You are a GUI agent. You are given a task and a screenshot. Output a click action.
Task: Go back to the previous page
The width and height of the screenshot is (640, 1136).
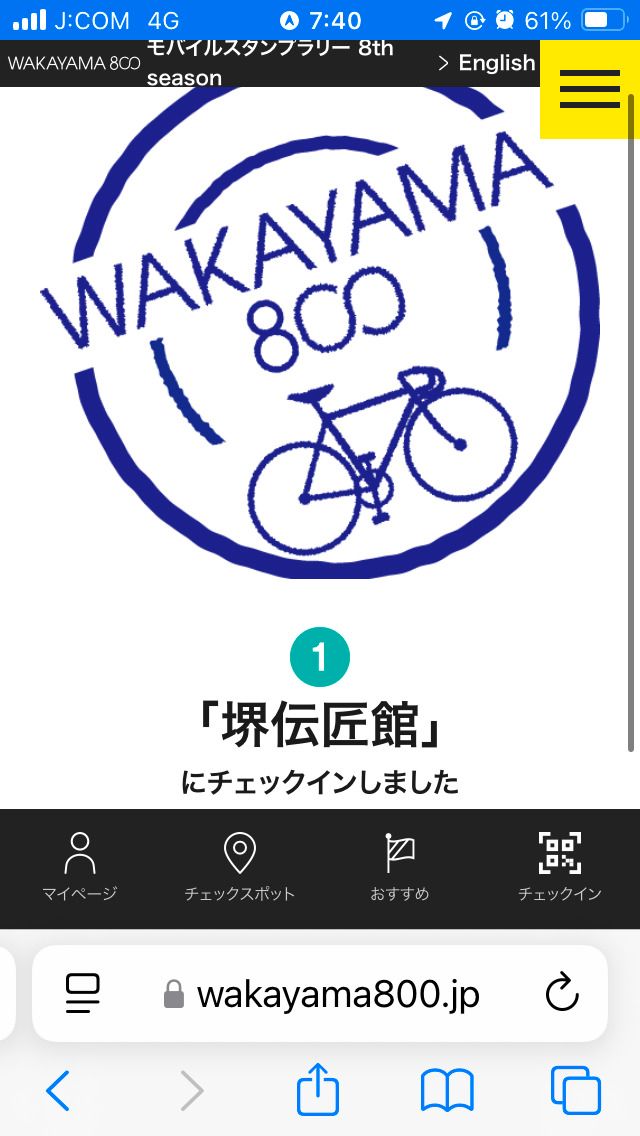tap(58, 1090)
